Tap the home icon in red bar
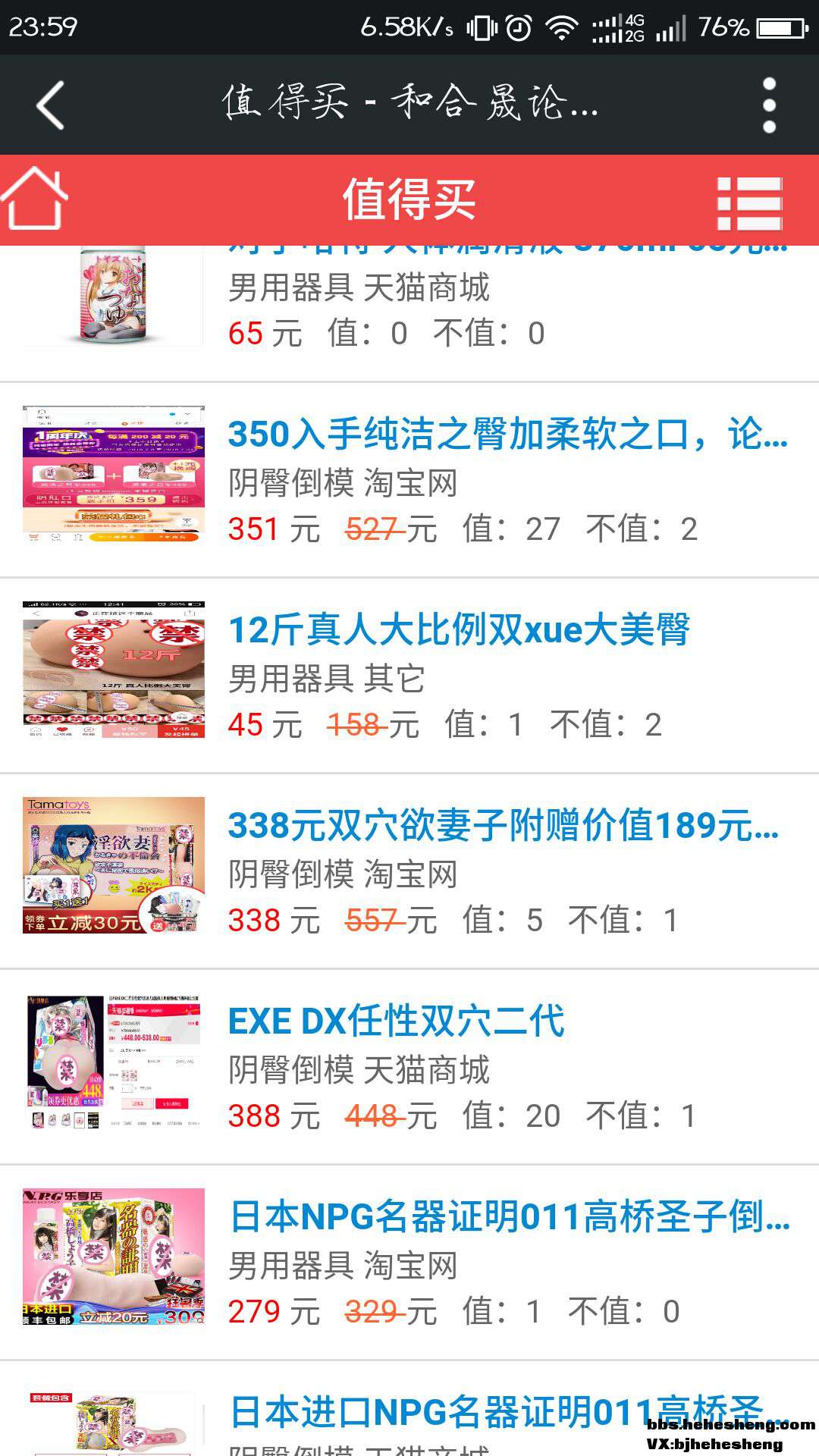The width and height of the screenshot is (819, 1456). 34,199
